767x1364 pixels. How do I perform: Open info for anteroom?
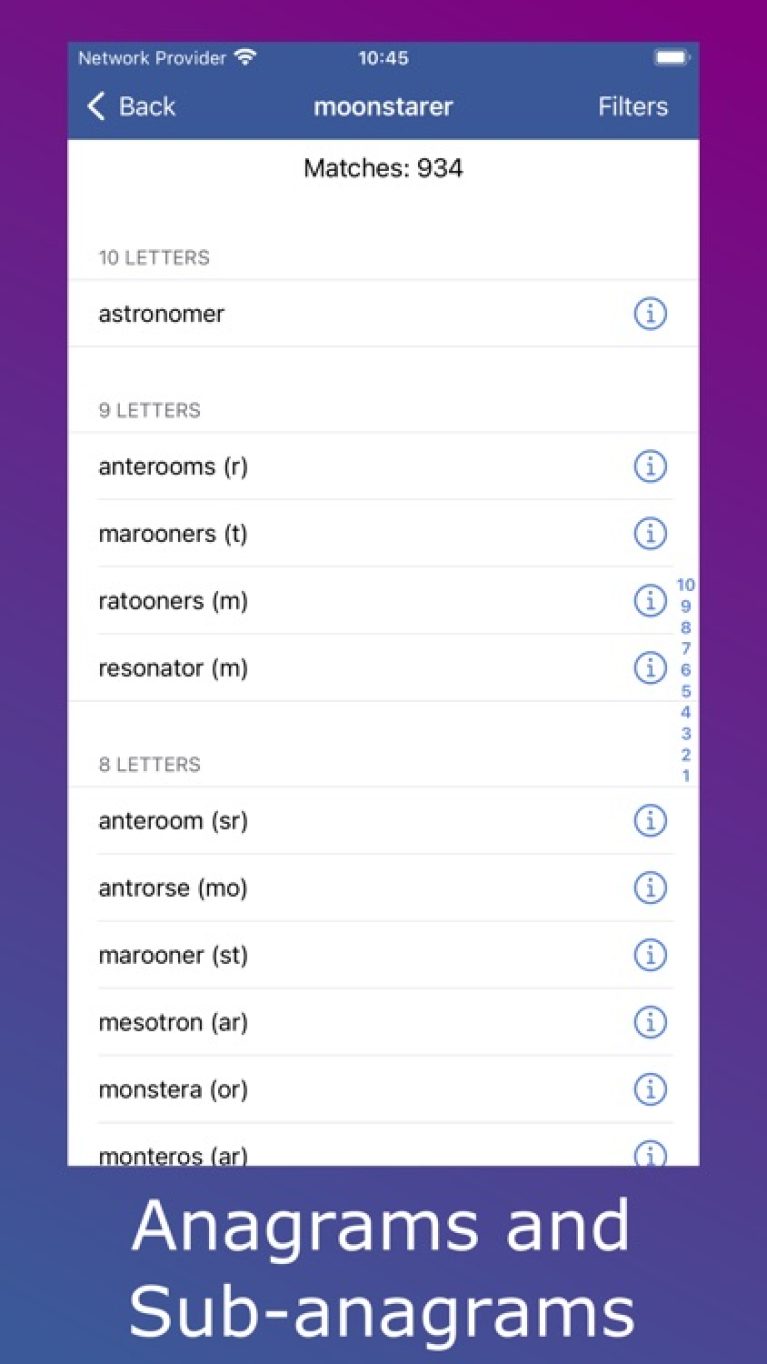649,820
